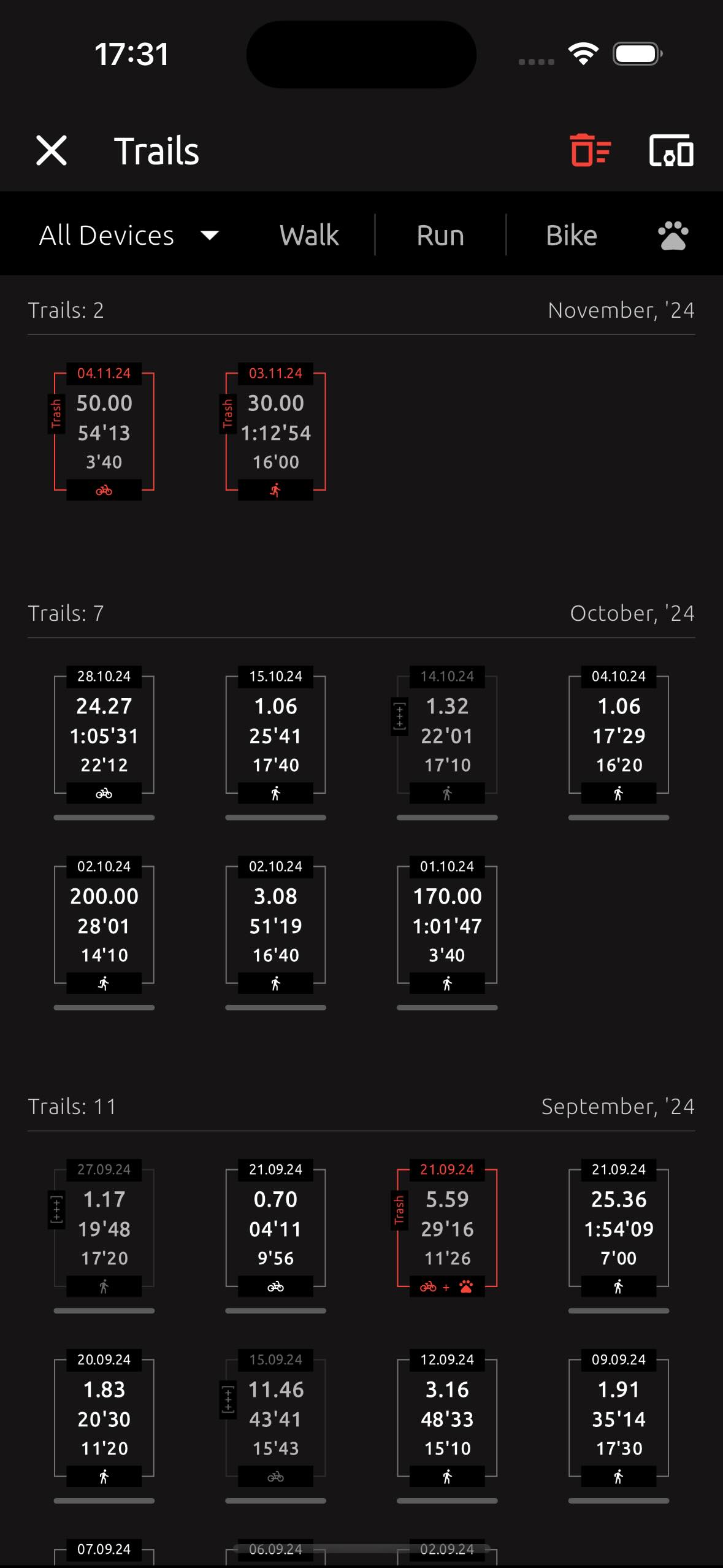The height and width of the screenshot is (1568, 723).
Task: Select the paw print pet filter
Action: coord(673,236)
